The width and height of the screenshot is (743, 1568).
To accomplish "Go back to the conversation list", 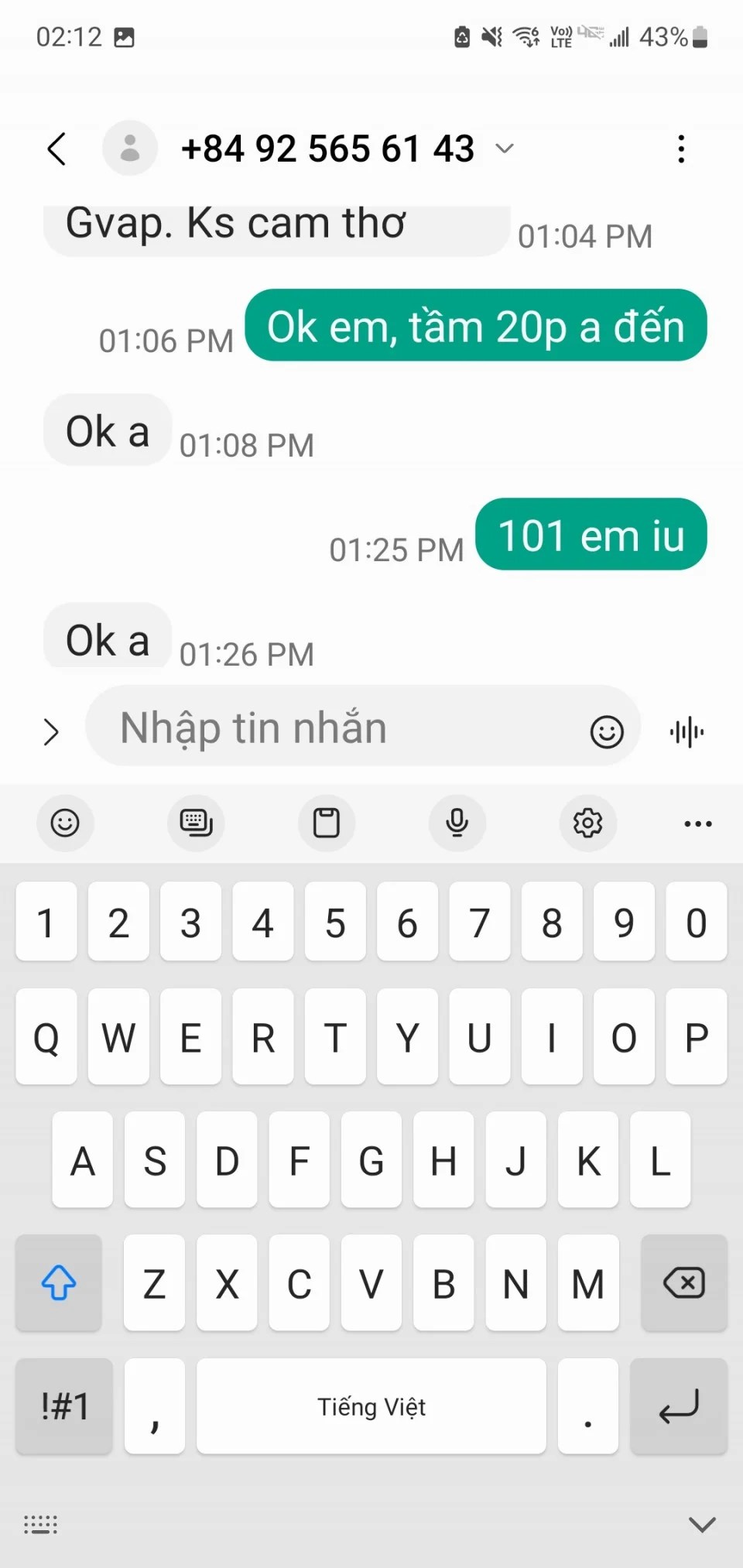I will click(56, 149).
